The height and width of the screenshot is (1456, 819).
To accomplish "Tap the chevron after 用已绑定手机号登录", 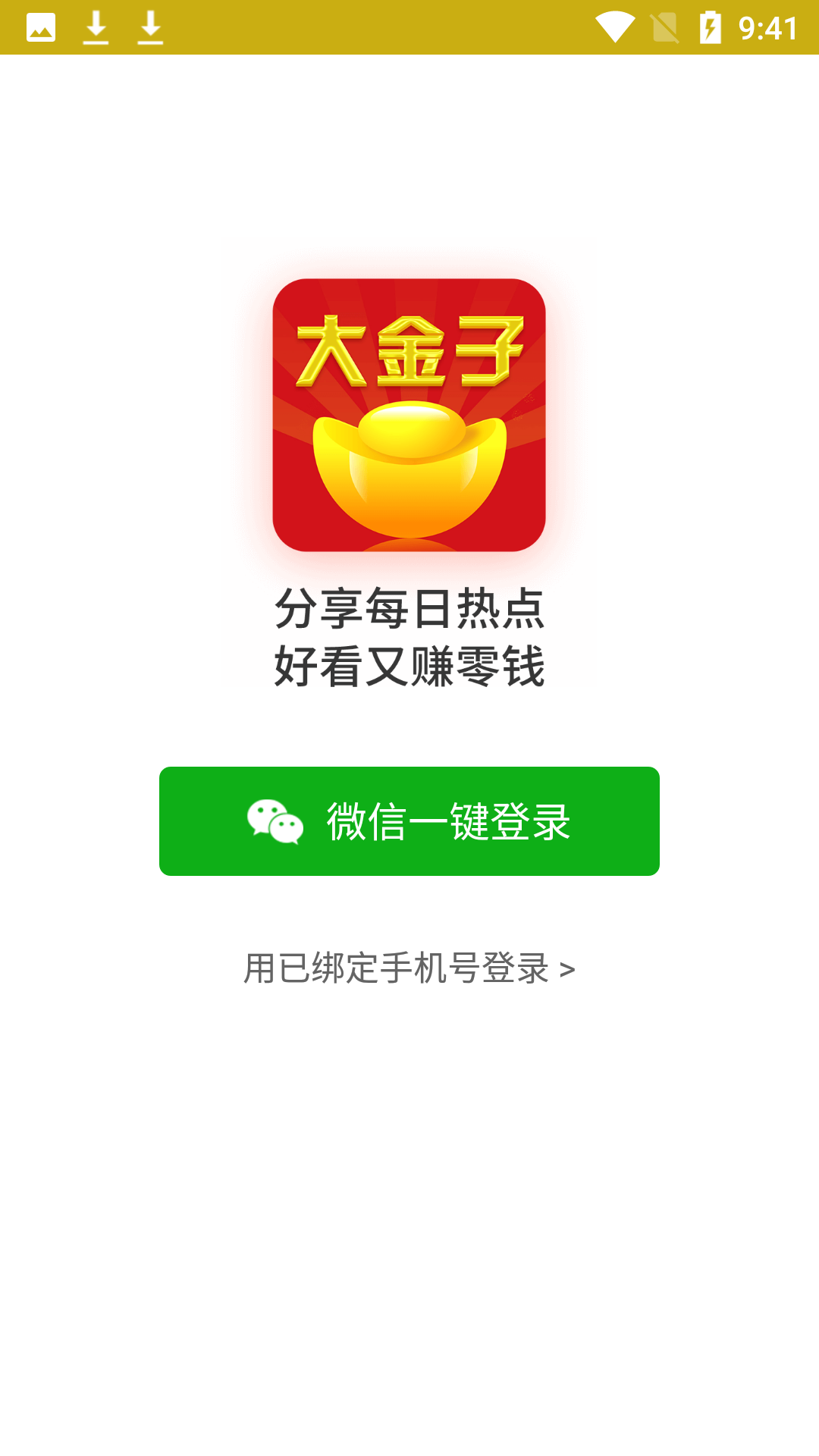I will tap(567, 969).
